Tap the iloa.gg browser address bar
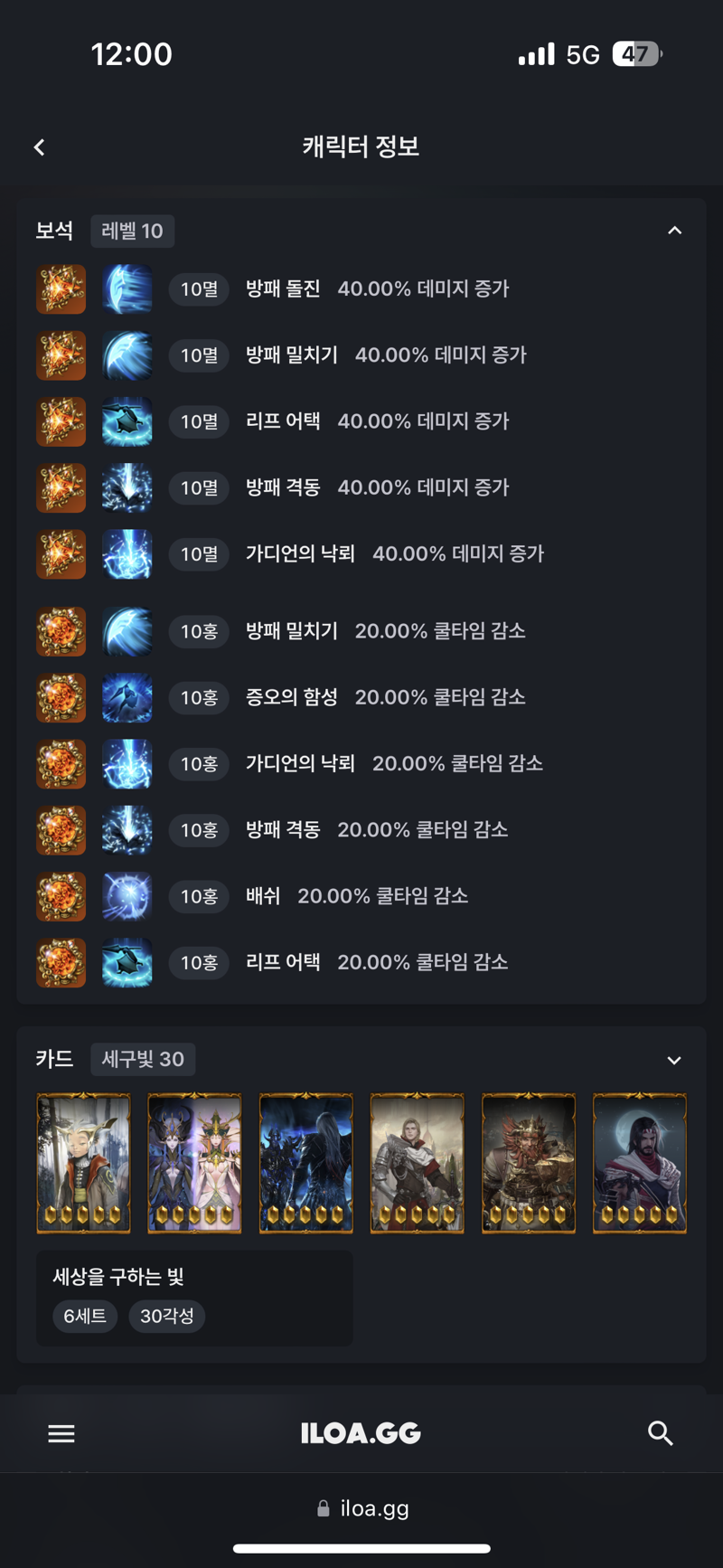723x1568 pixels. 362,1508
